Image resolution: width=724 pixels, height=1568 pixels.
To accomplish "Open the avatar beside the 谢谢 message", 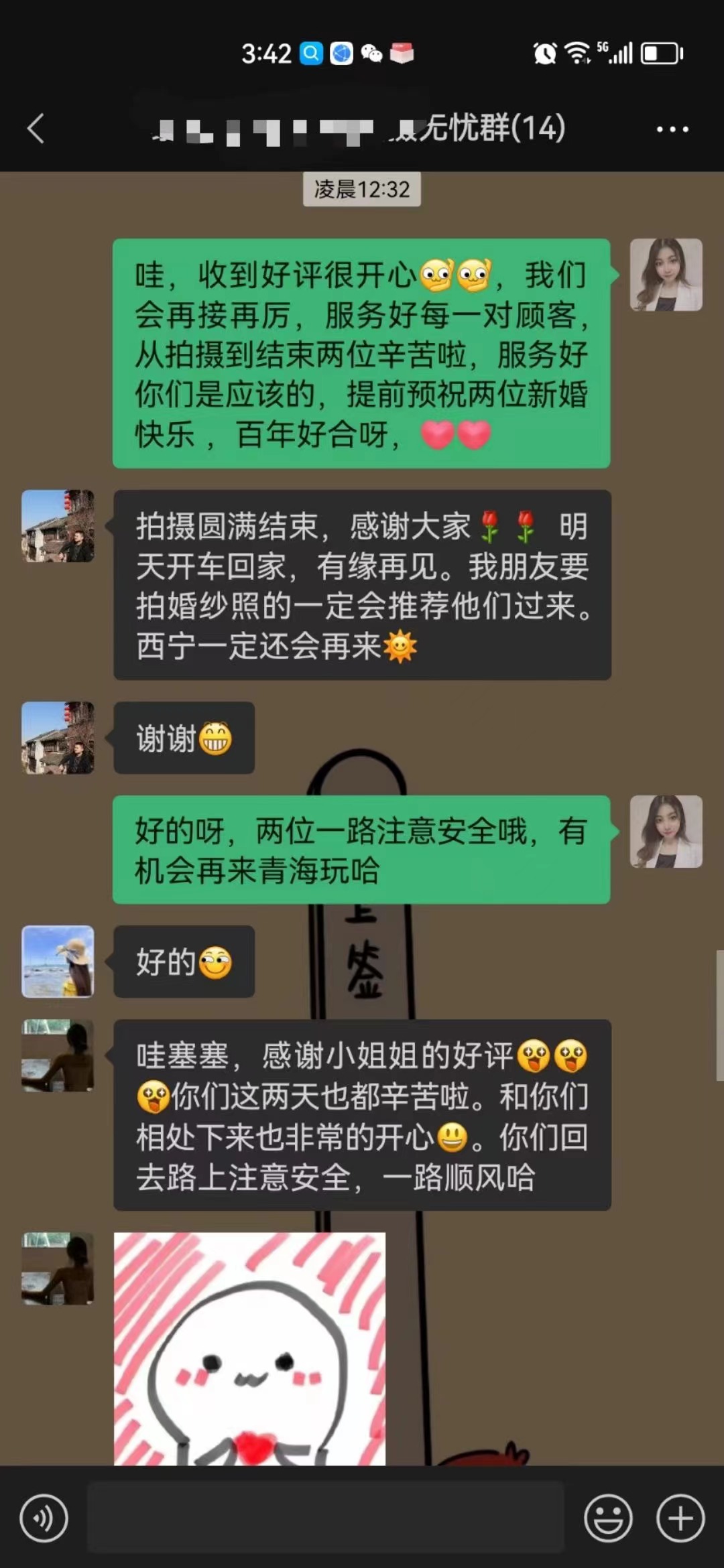I will coord(58,738).
